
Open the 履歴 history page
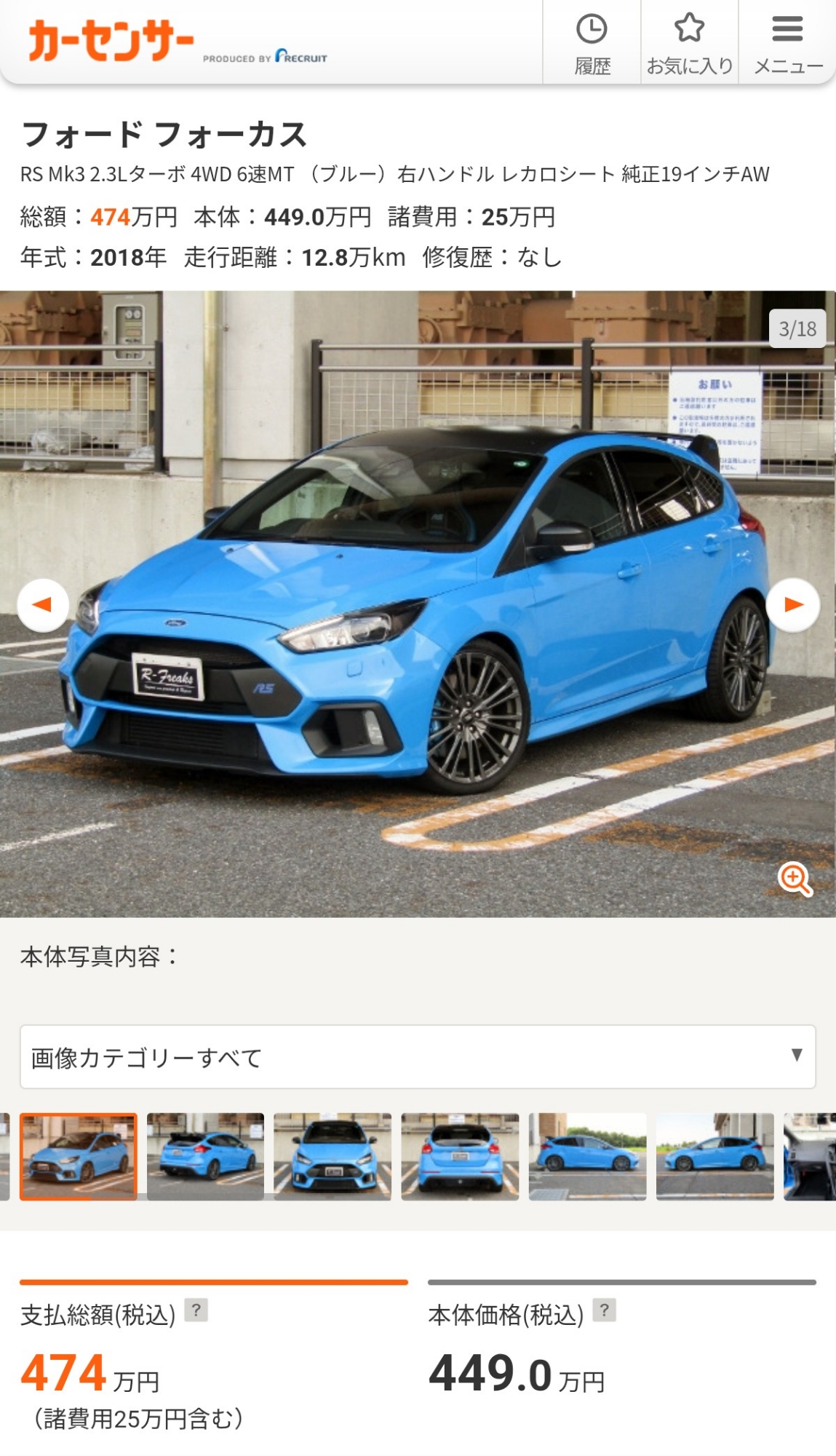[592, 44]
